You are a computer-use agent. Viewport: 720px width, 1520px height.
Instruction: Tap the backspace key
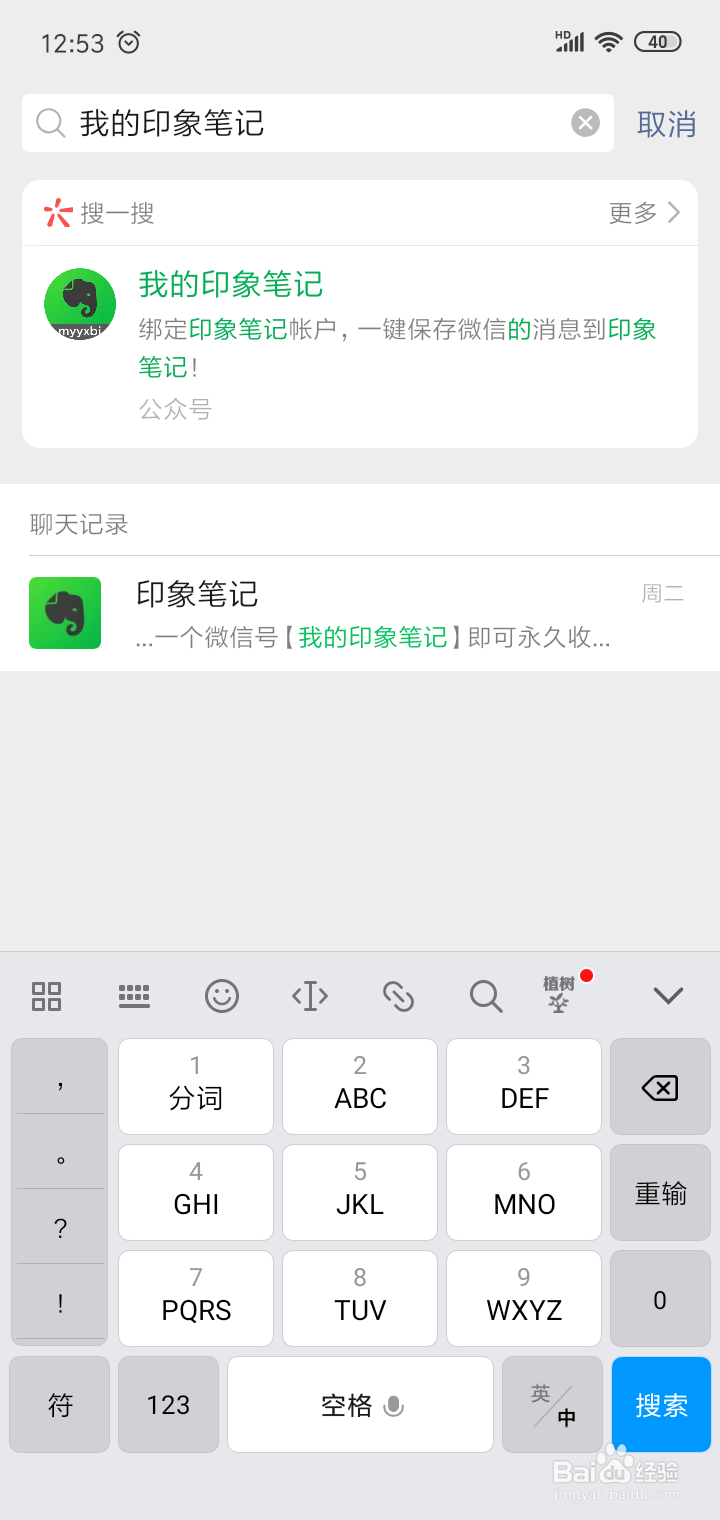pos(660,1087)
